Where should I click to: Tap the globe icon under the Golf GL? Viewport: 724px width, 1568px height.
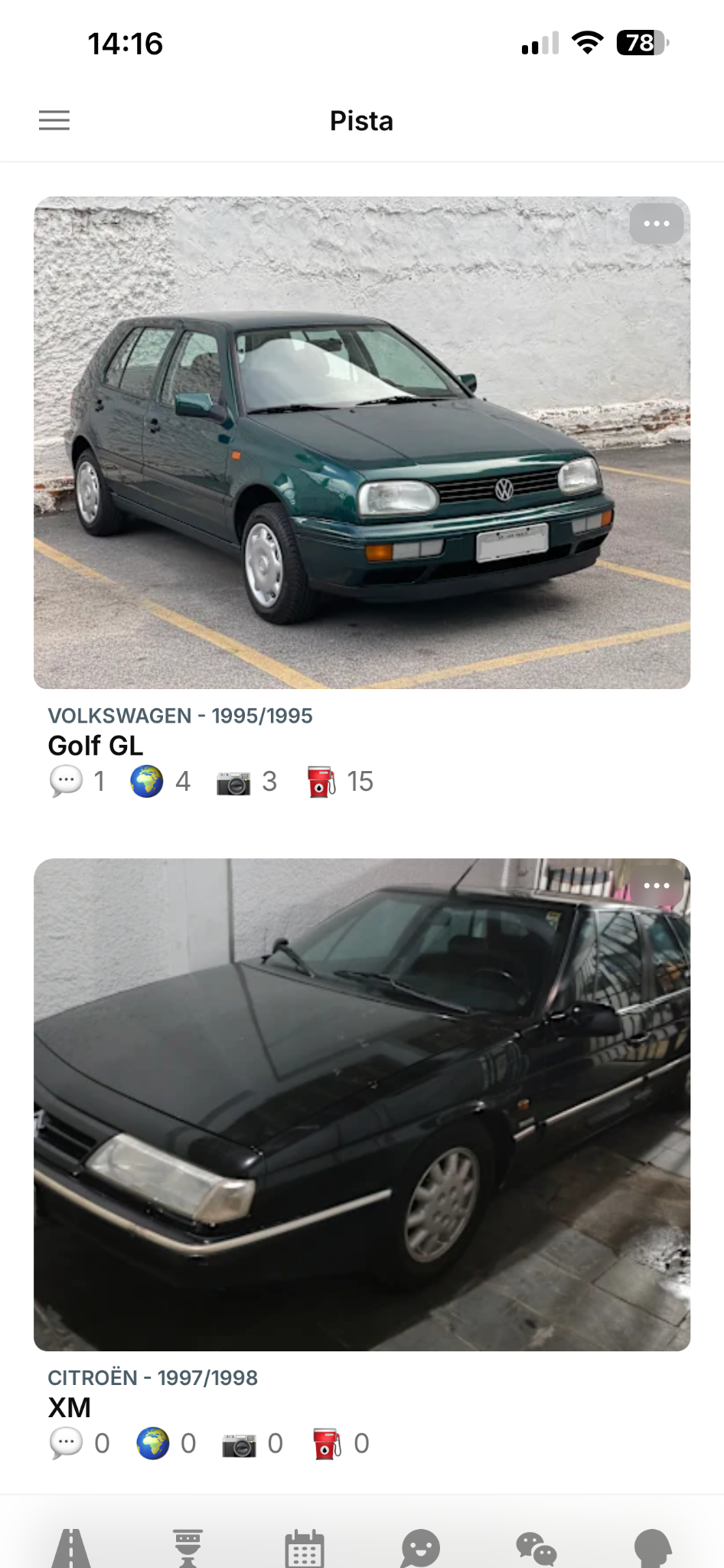(147, 782)
